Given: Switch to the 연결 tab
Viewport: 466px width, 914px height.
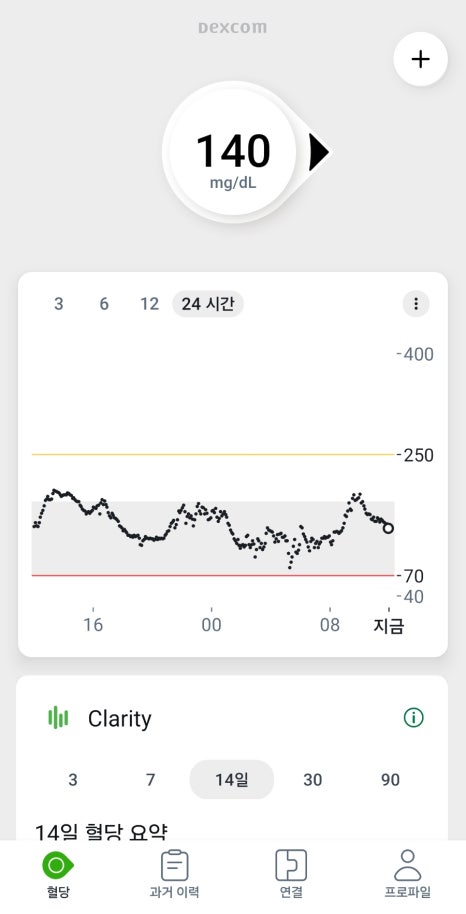Looking at the screenshot, I should click(291, 874).
